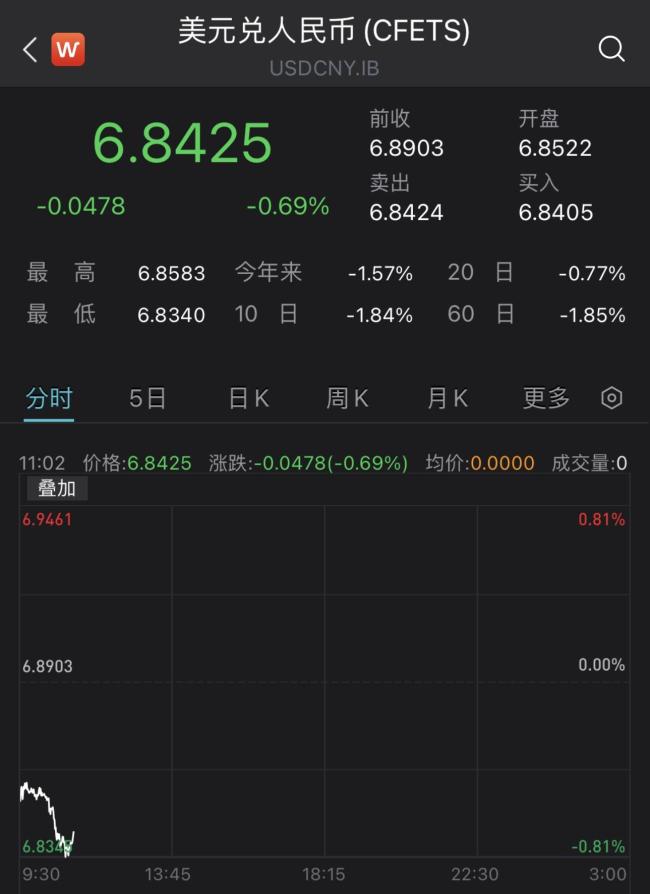The width and height of the screenshot is (650, 894).
Task: Open search with the magnifier icon
Action: (x=611, y=49)
